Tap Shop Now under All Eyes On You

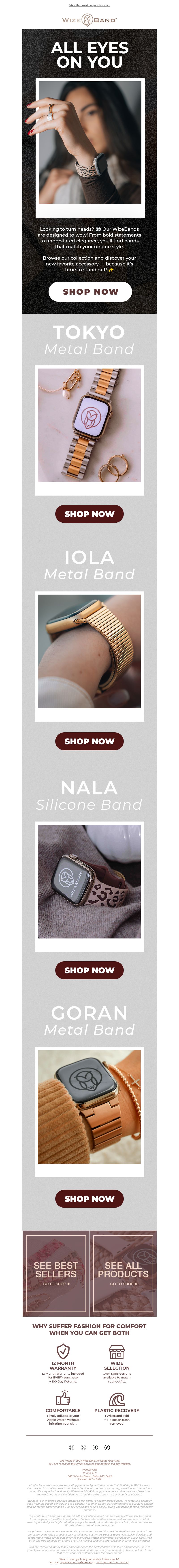(x=90, y=291)
